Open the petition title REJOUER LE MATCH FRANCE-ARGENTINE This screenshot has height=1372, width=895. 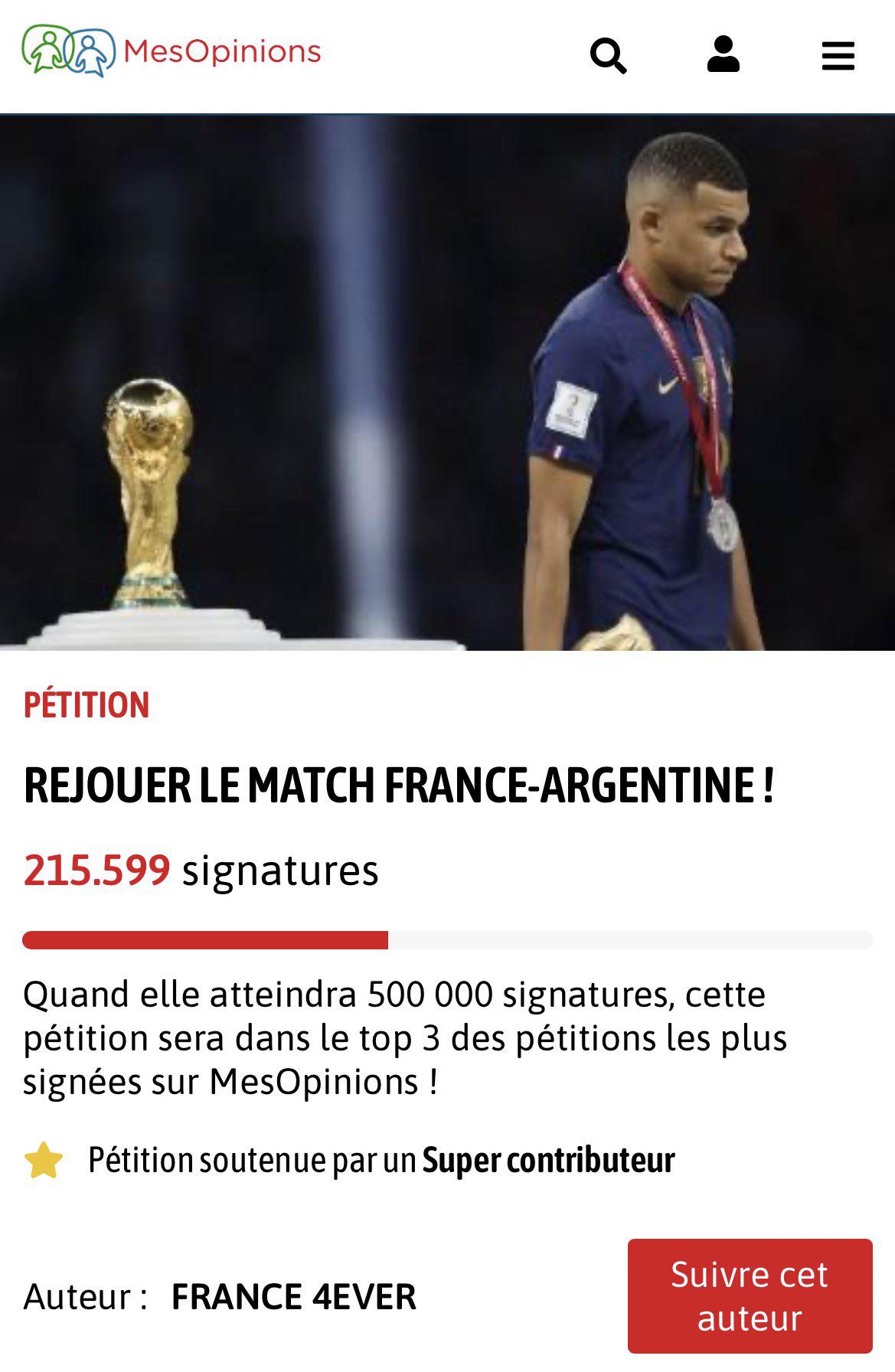click(398, 781)
